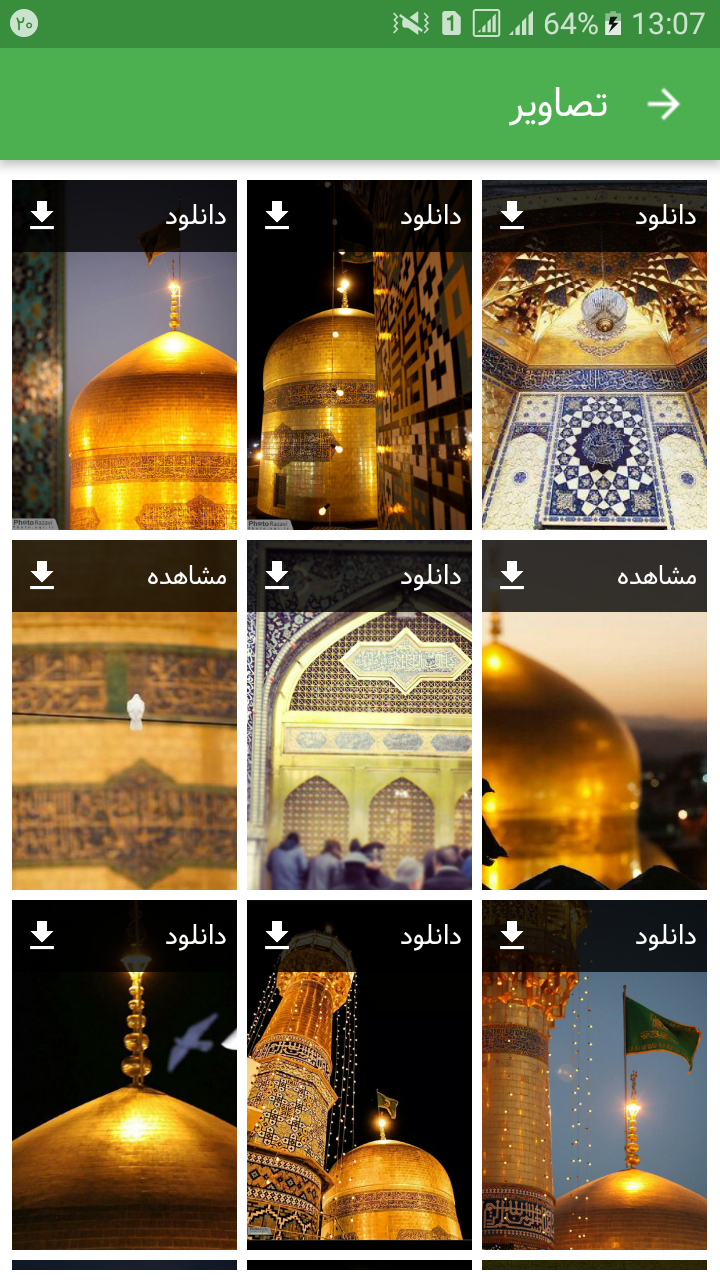The image size is (720, 1280).
Task: Download the ceiling chandelier picture
Action: pyautogui.click(x=512, y=215)
